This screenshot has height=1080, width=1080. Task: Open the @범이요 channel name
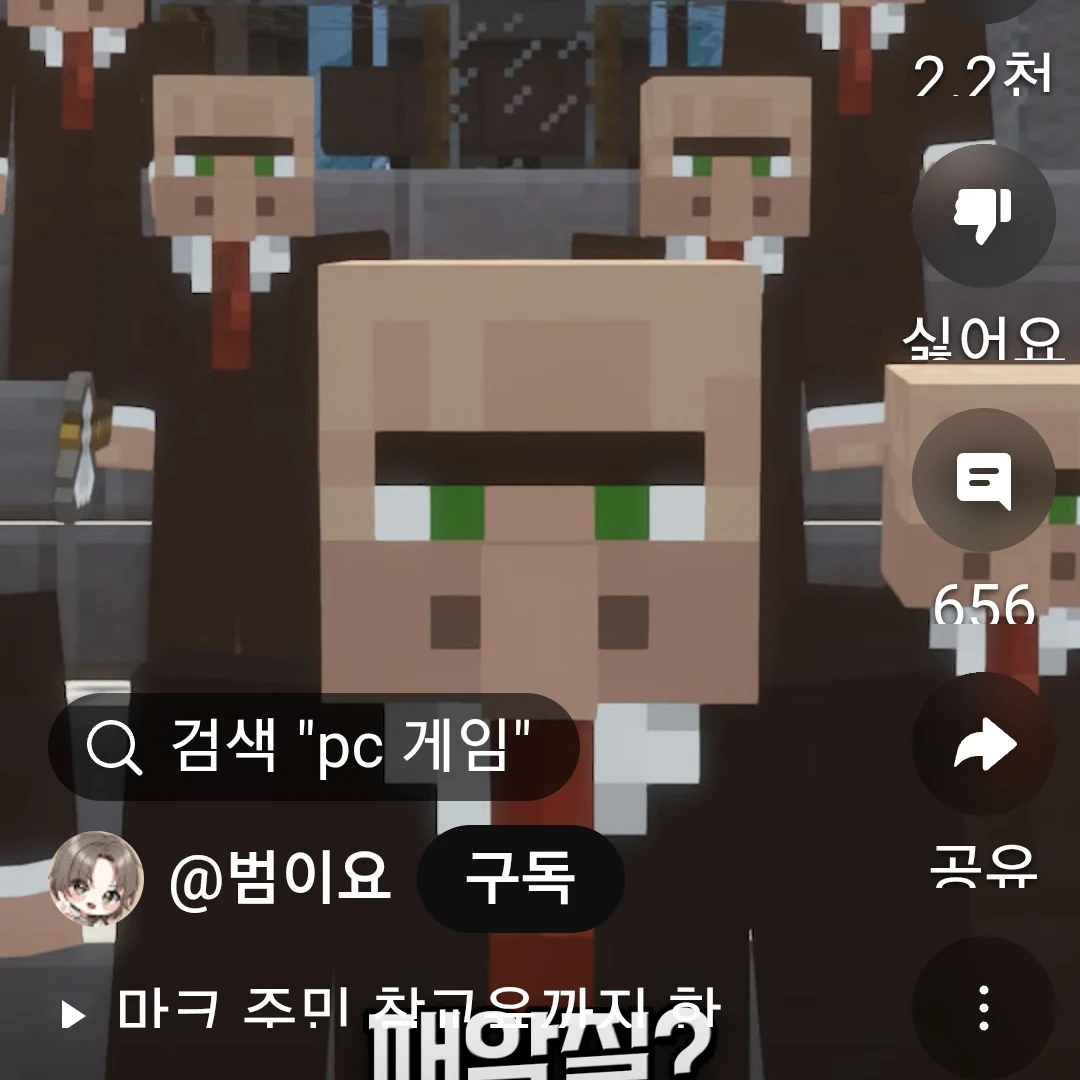tap(278, 879)
